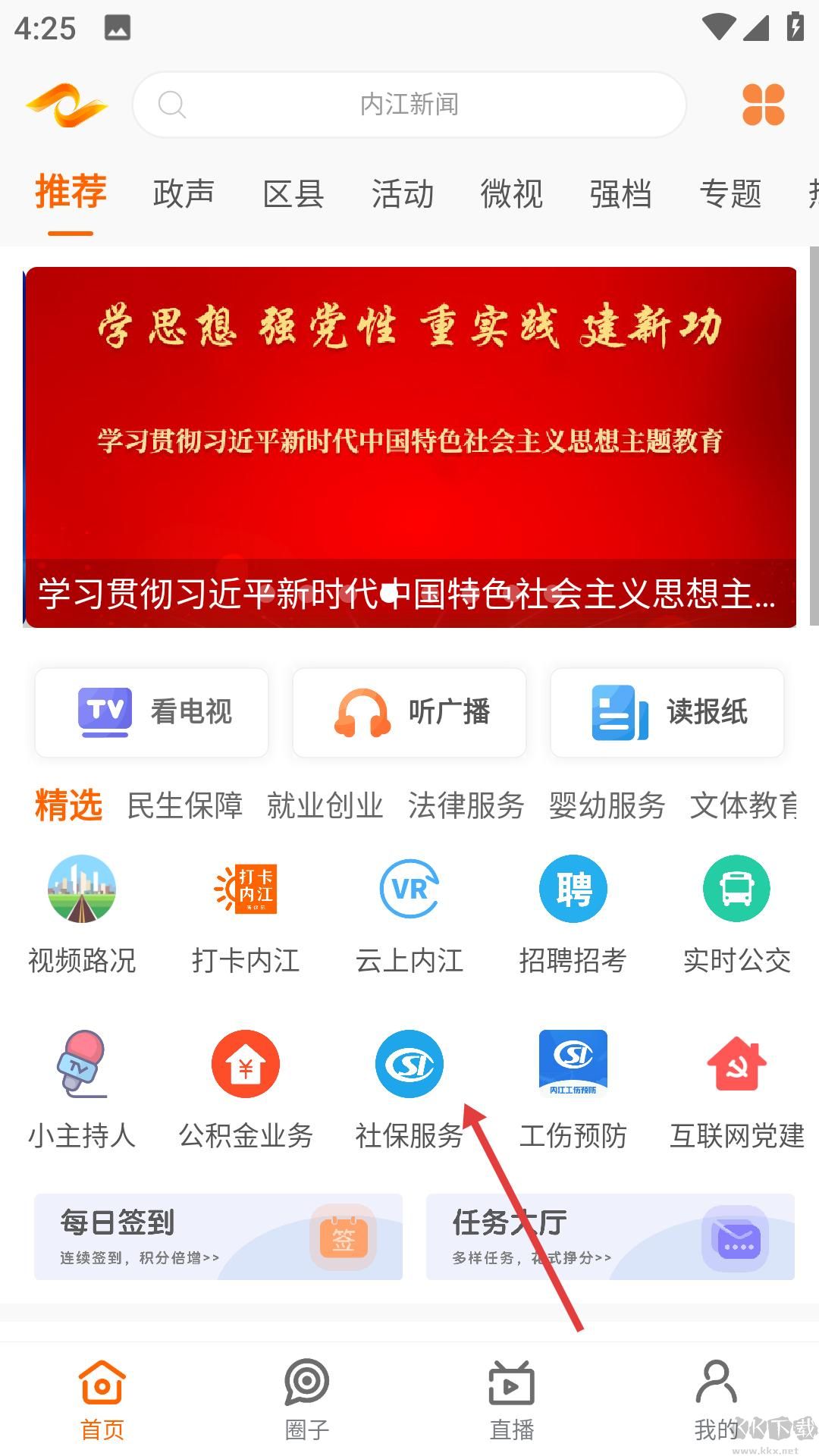Switch to the 微视 tab
The image size is (819, 1456).
tap(512, 194)
